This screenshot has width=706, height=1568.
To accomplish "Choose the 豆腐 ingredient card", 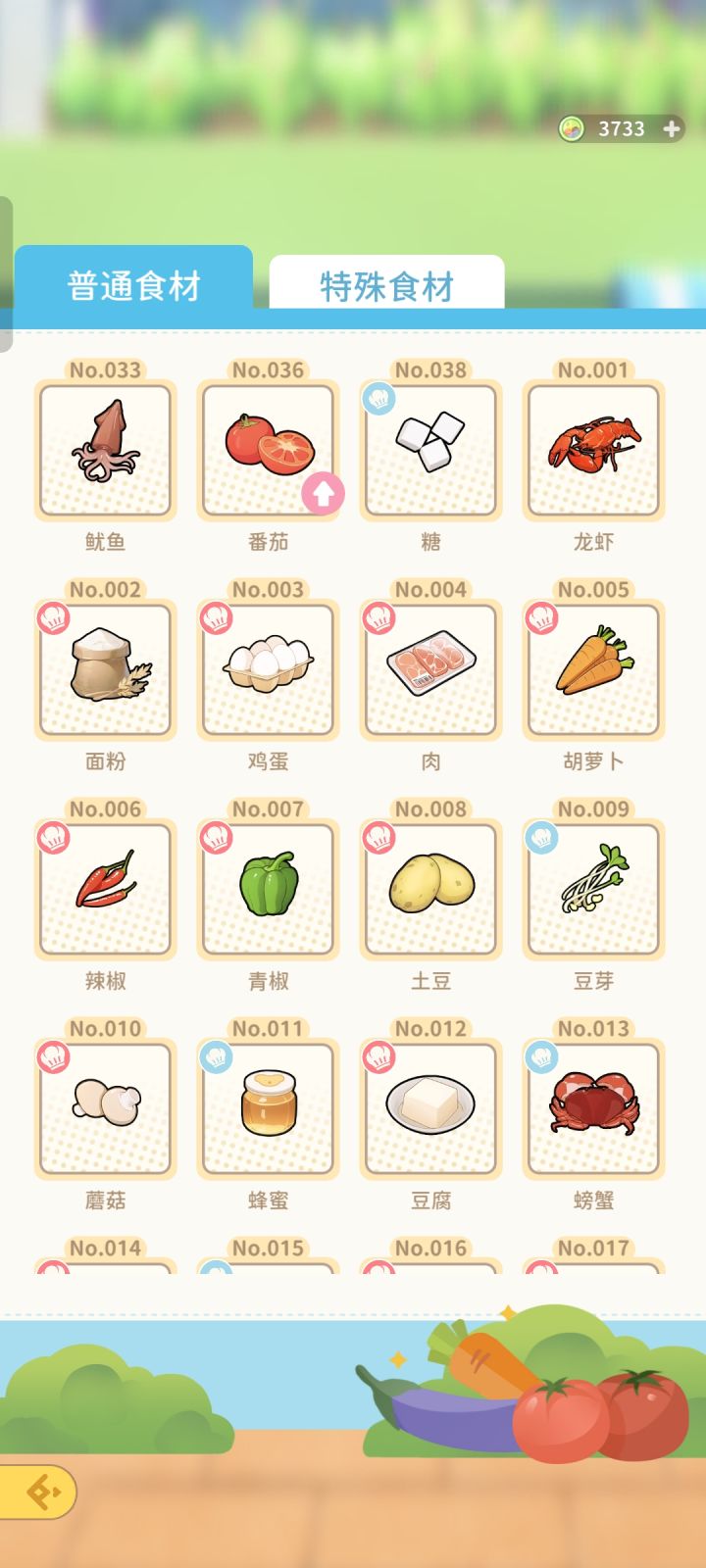I will (x=430, y=1109).
